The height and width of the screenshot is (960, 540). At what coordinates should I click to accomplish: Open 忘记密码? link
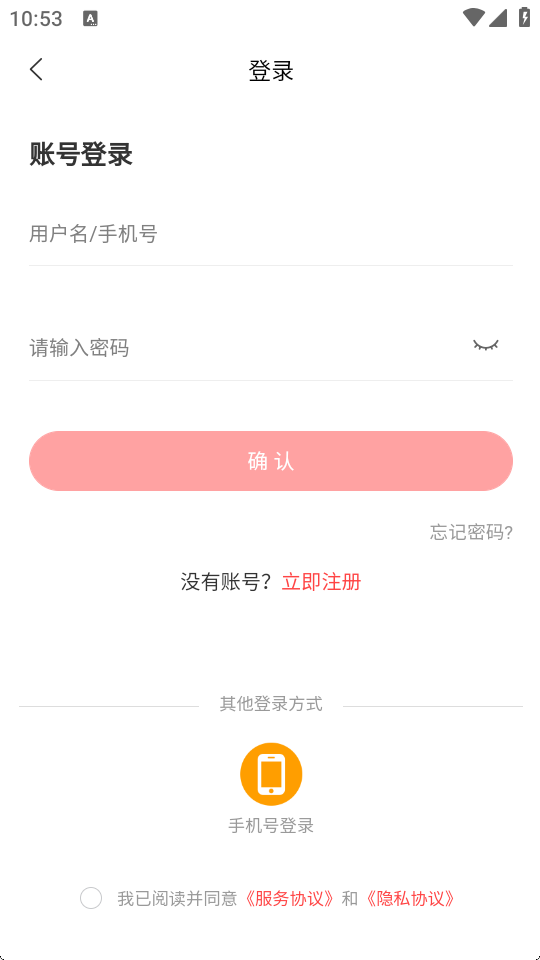click(471, 533)
